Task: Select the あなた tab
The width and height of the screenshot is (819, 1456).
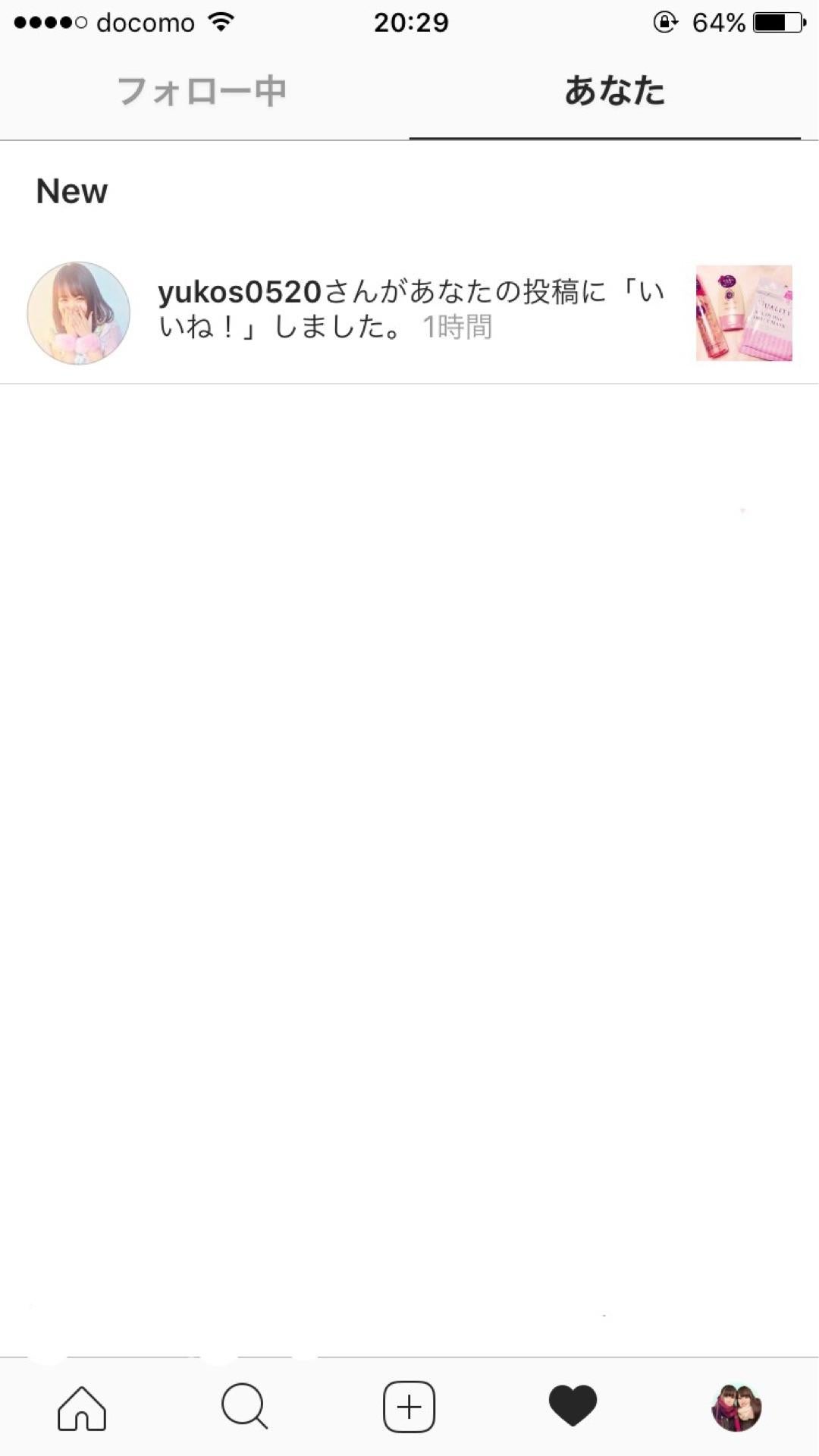Action: click(x=614, y=92)
